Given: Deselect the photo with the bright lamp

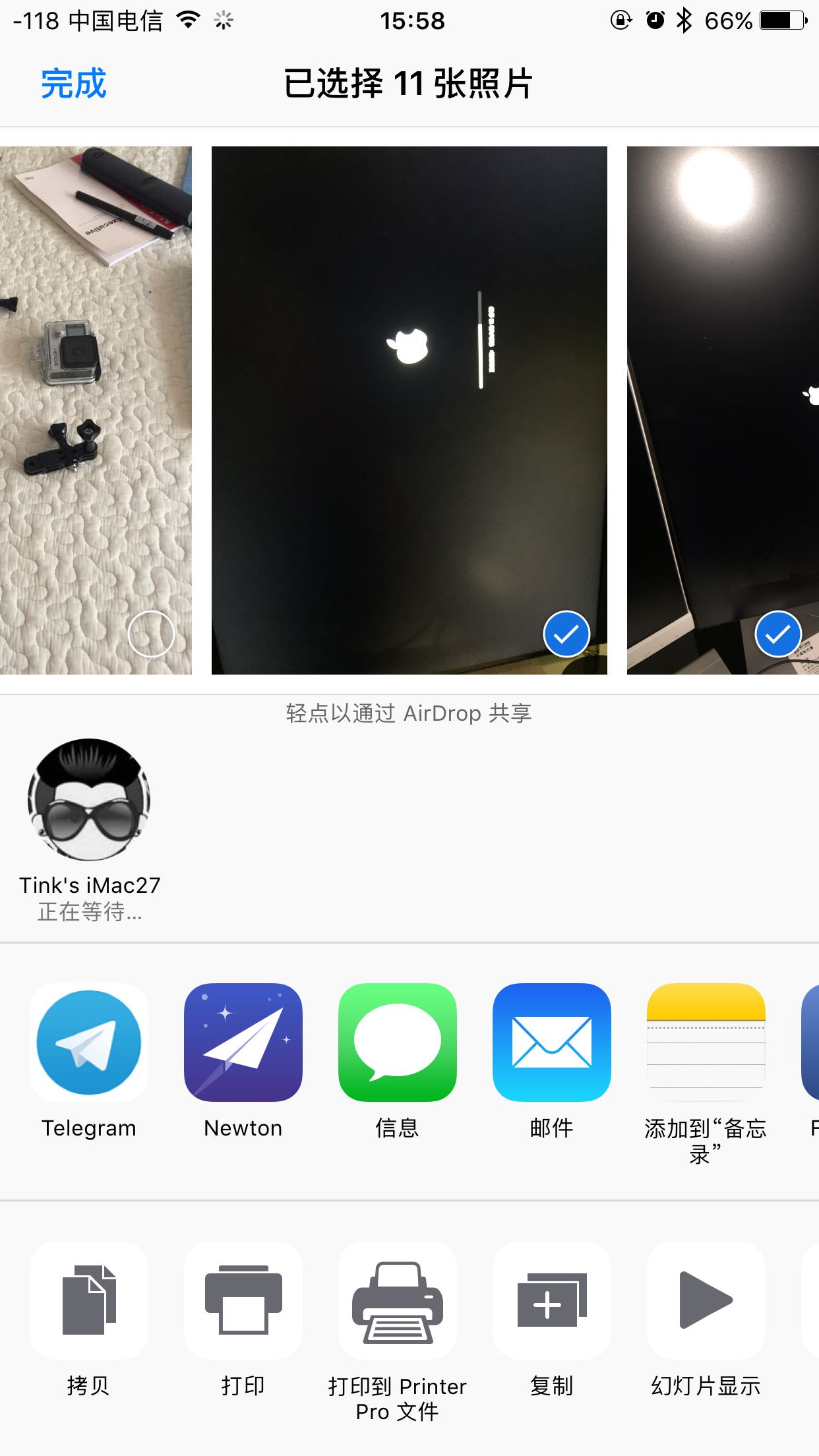Looking at the screenshot, I should [777, 634].
